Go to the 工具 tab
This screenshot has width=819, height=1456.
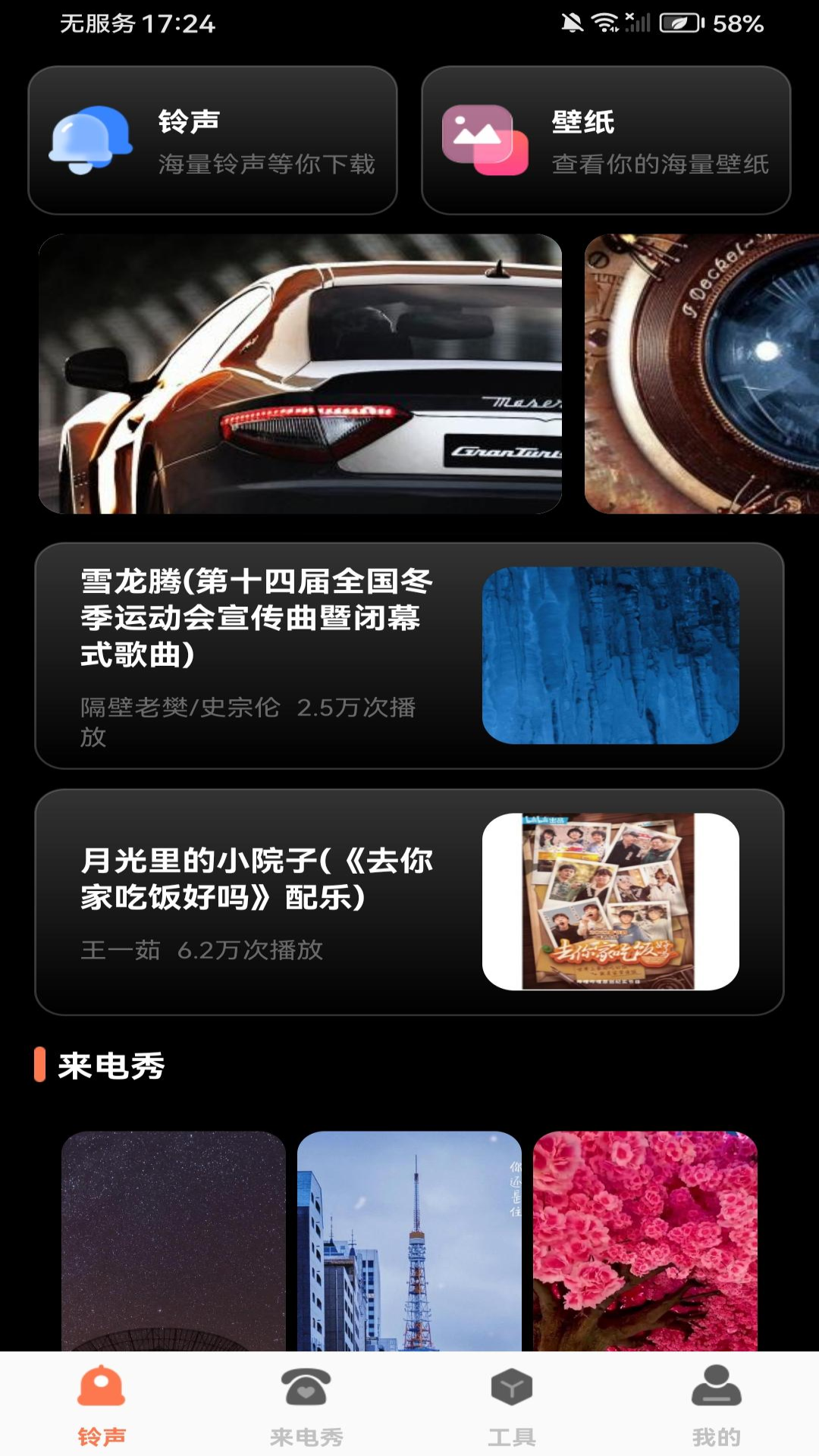point(512,1404)
